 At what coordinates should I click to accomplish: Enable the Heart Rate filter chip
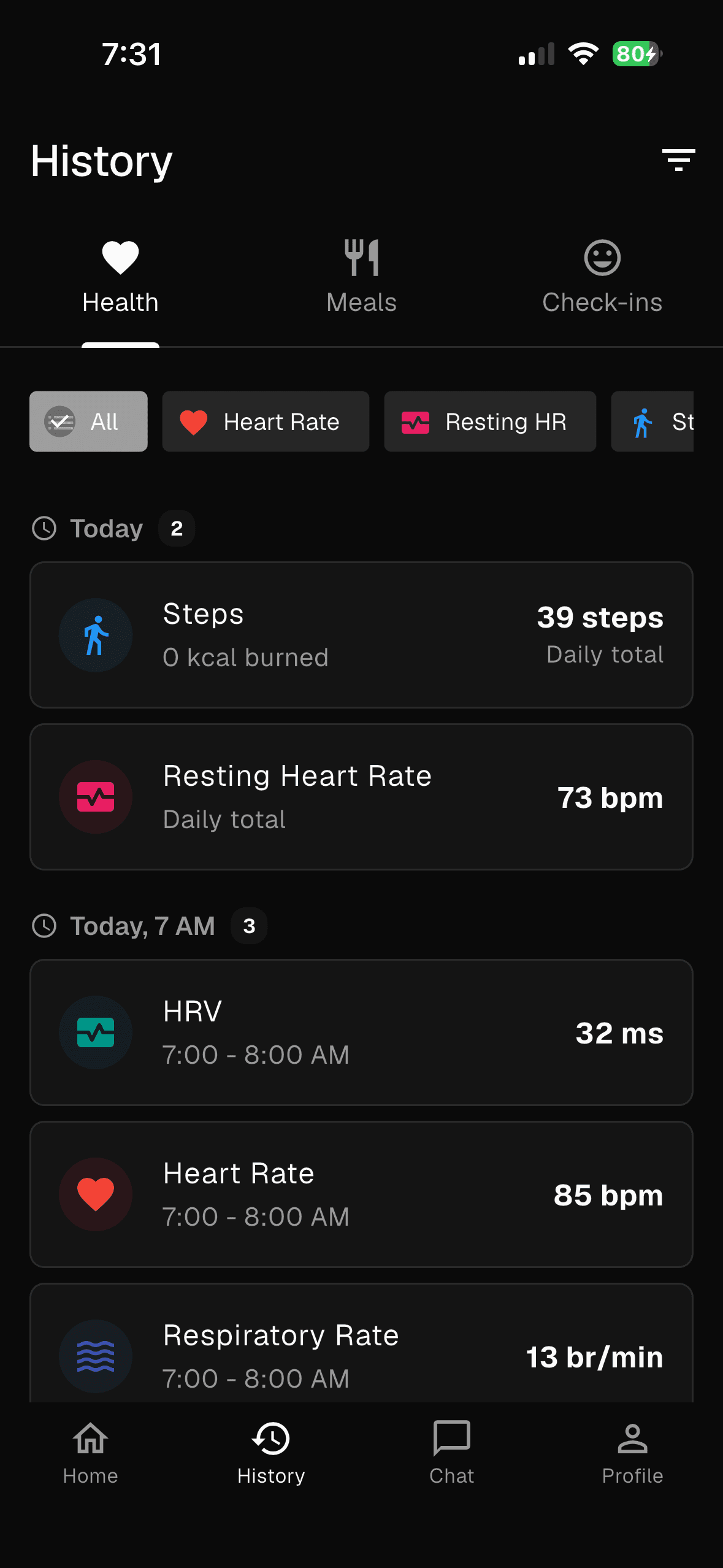coord(265,421)
